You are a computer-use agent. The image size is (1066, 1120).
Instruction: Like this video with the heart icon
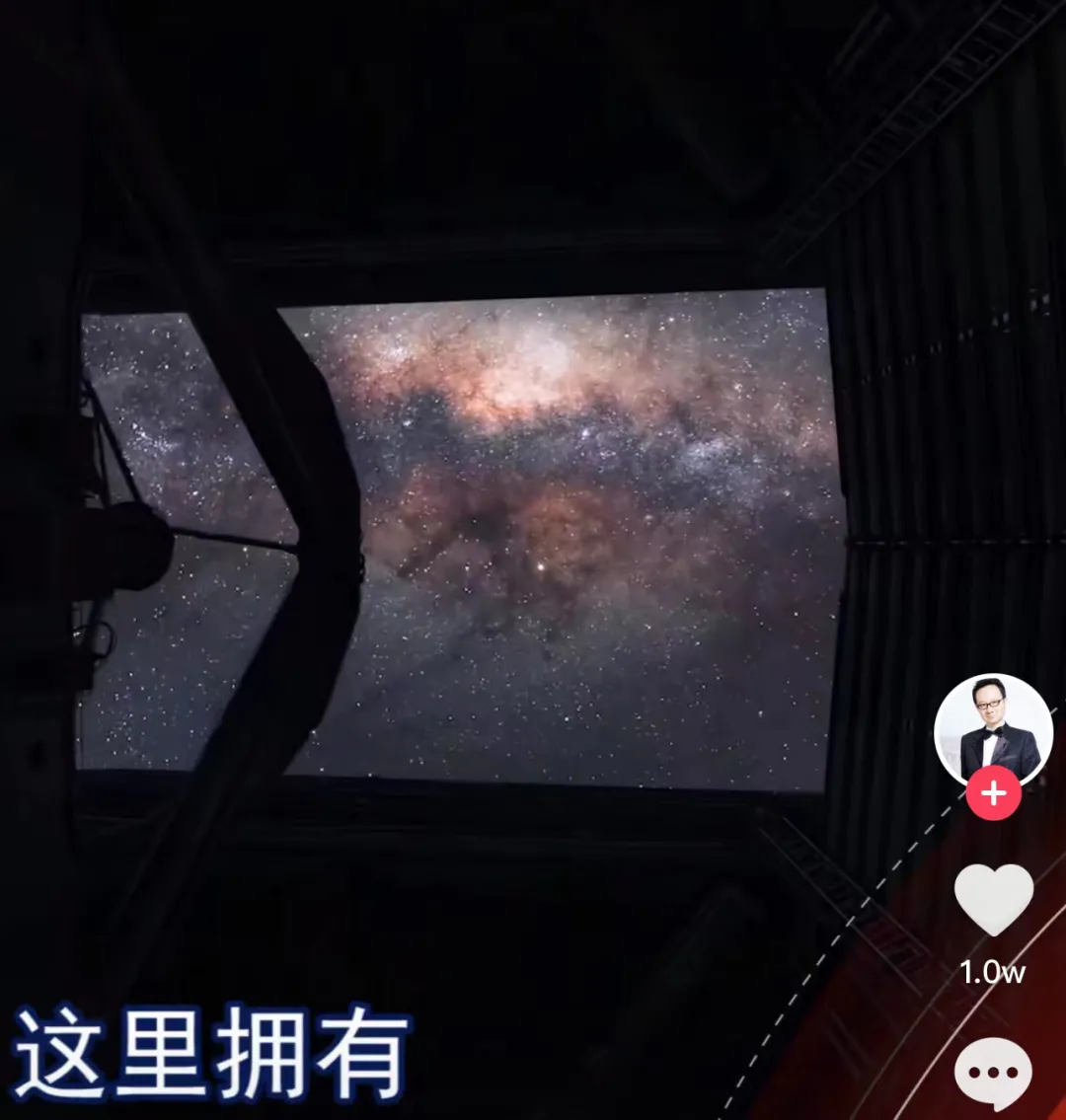click(x=994, y=900)
